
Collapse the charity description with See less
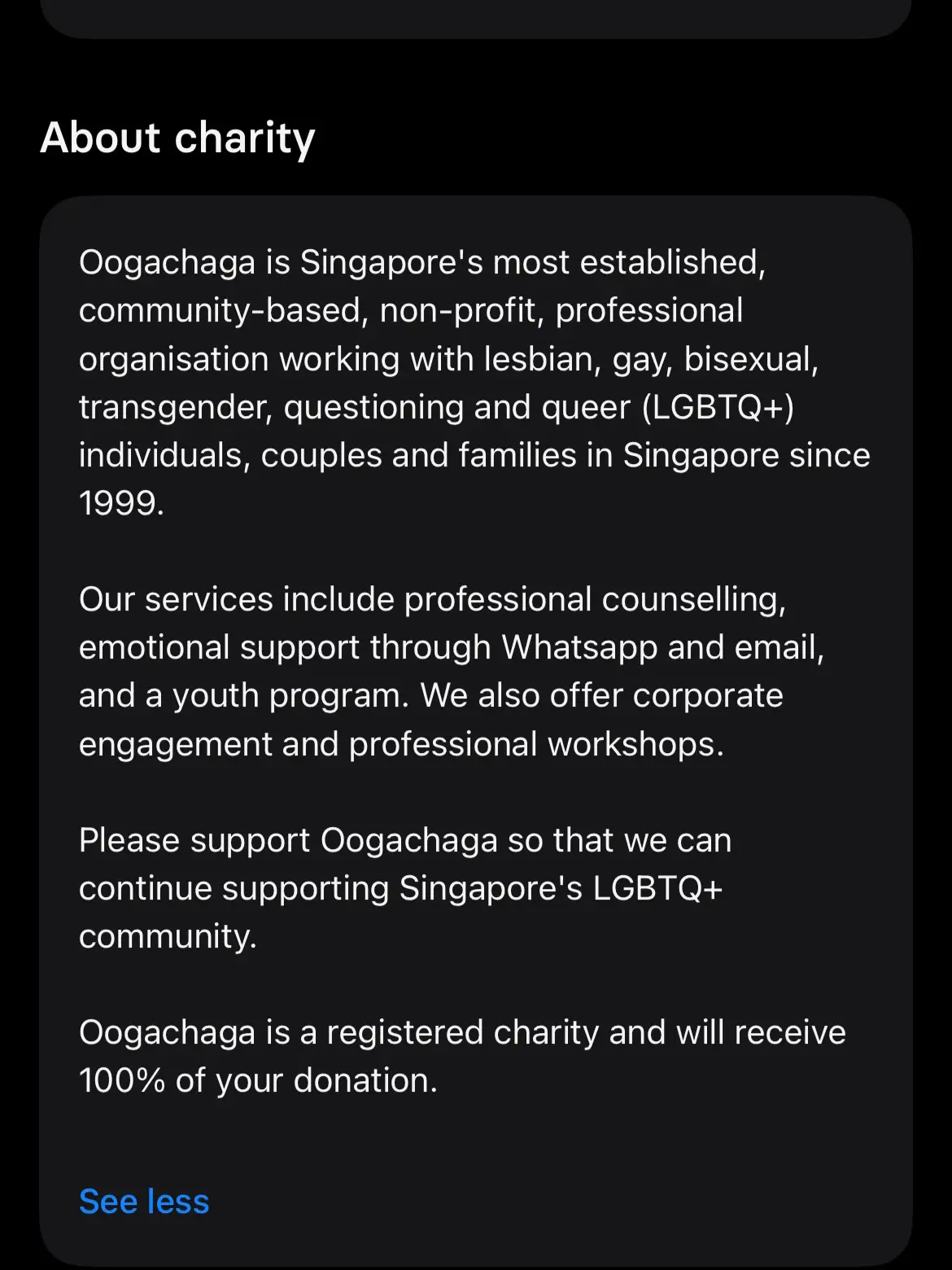[144, 1202]
